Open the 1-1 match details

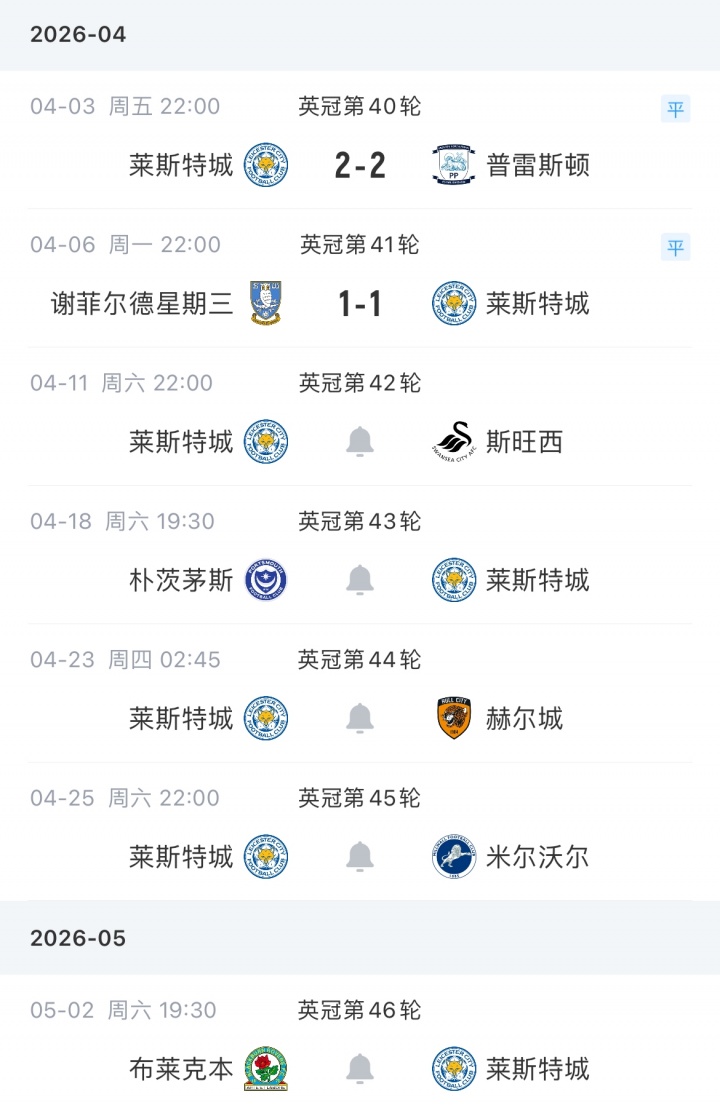360,303
